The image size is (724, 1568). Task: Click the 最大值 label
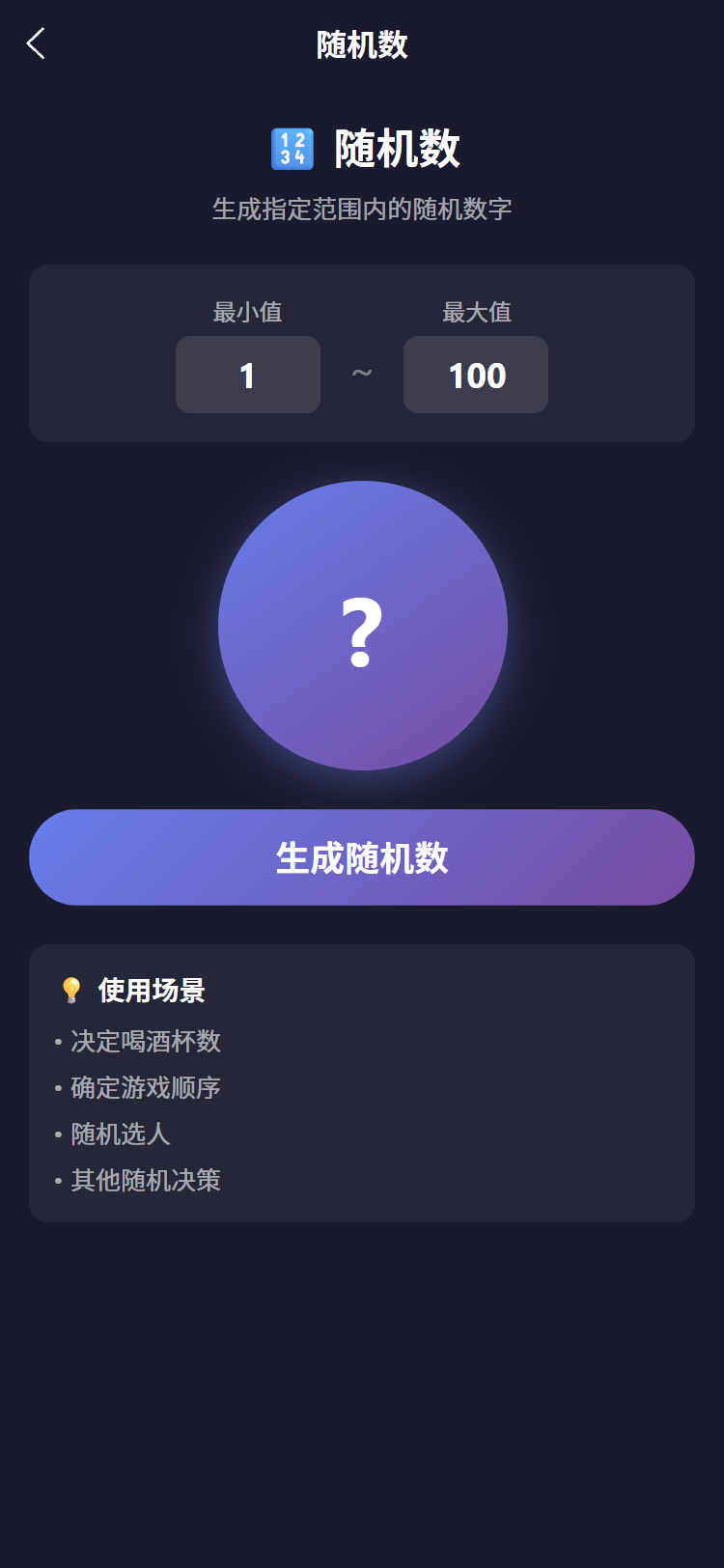pos(475,312)
